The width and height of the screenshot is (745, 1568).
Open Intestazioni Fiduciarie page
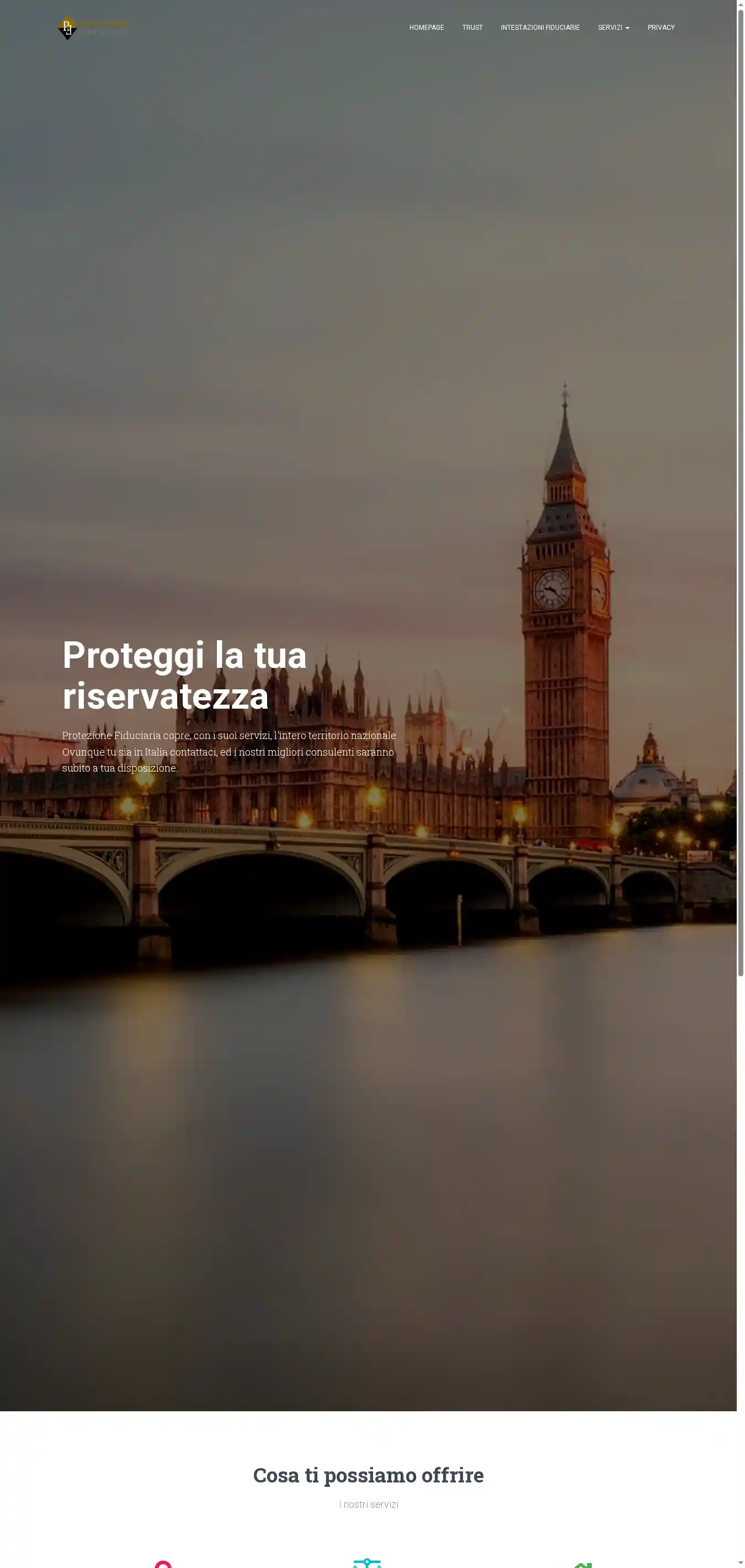point(540,28)
